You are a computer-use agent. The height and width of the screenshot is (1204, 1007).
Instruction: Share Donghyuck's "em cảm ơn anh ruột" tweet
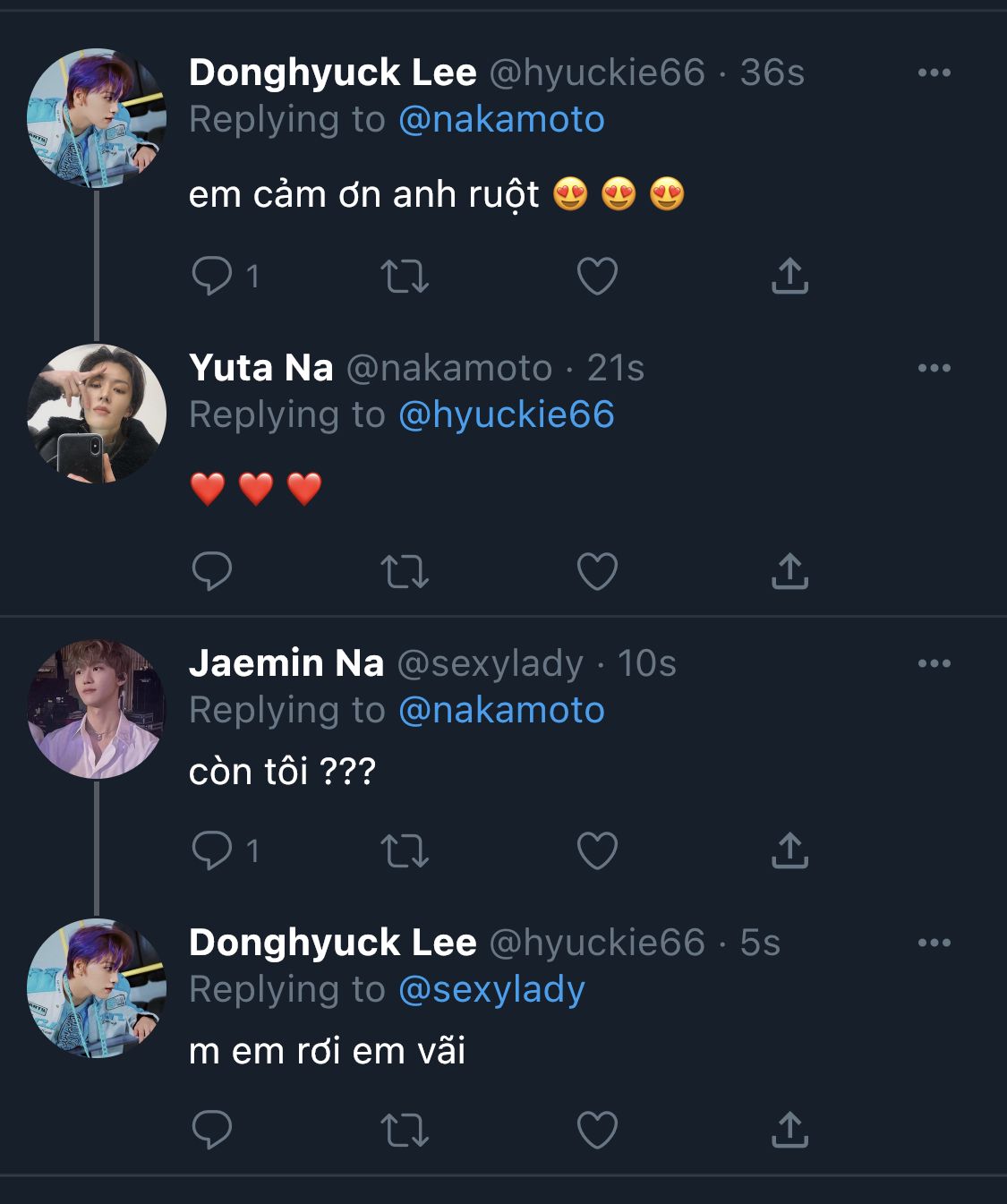[789, 276]
